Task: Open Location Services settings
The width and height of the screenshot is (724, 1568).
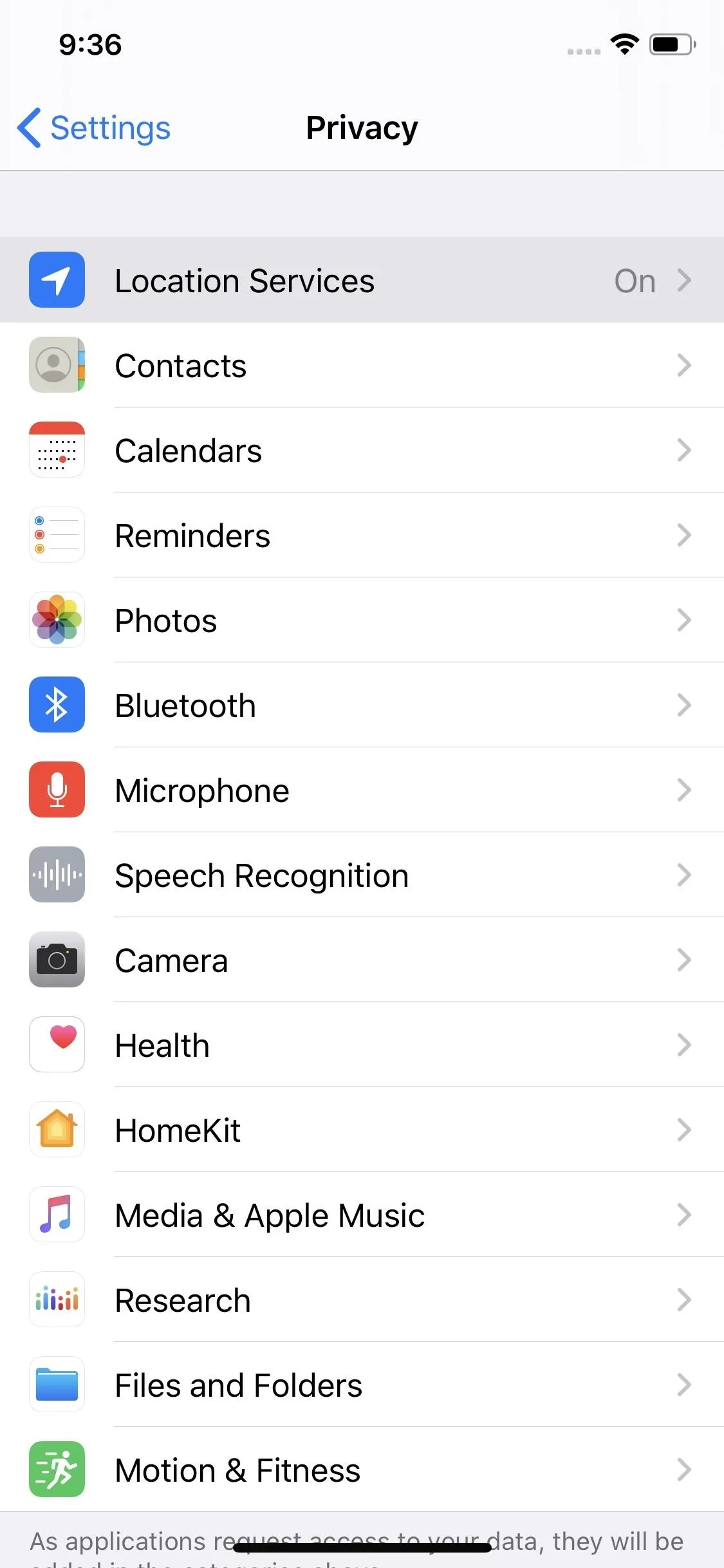Action: [362, 280]
